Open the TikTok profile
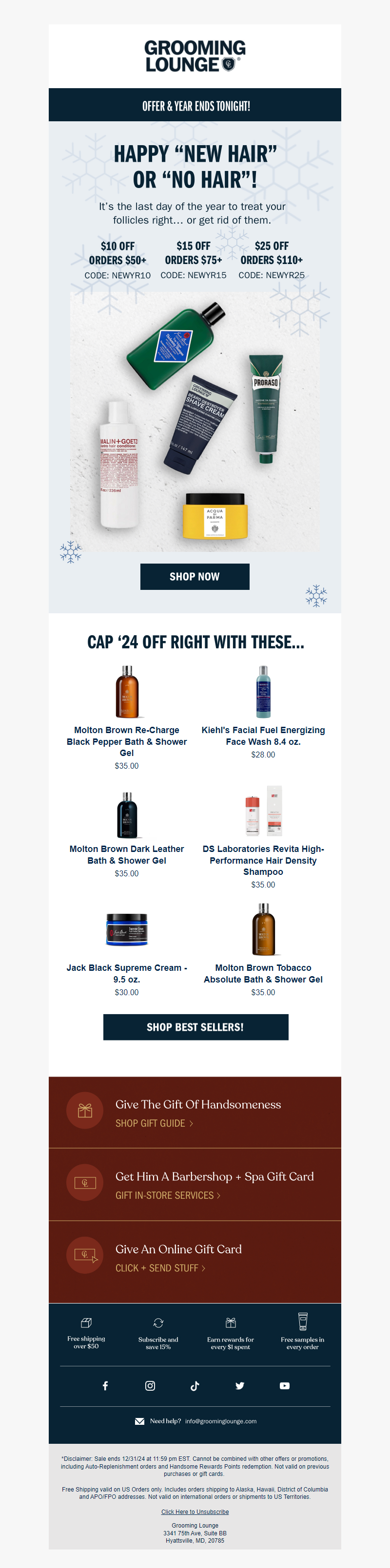Screen dimensions: 390x1568 click(195, 1385)
